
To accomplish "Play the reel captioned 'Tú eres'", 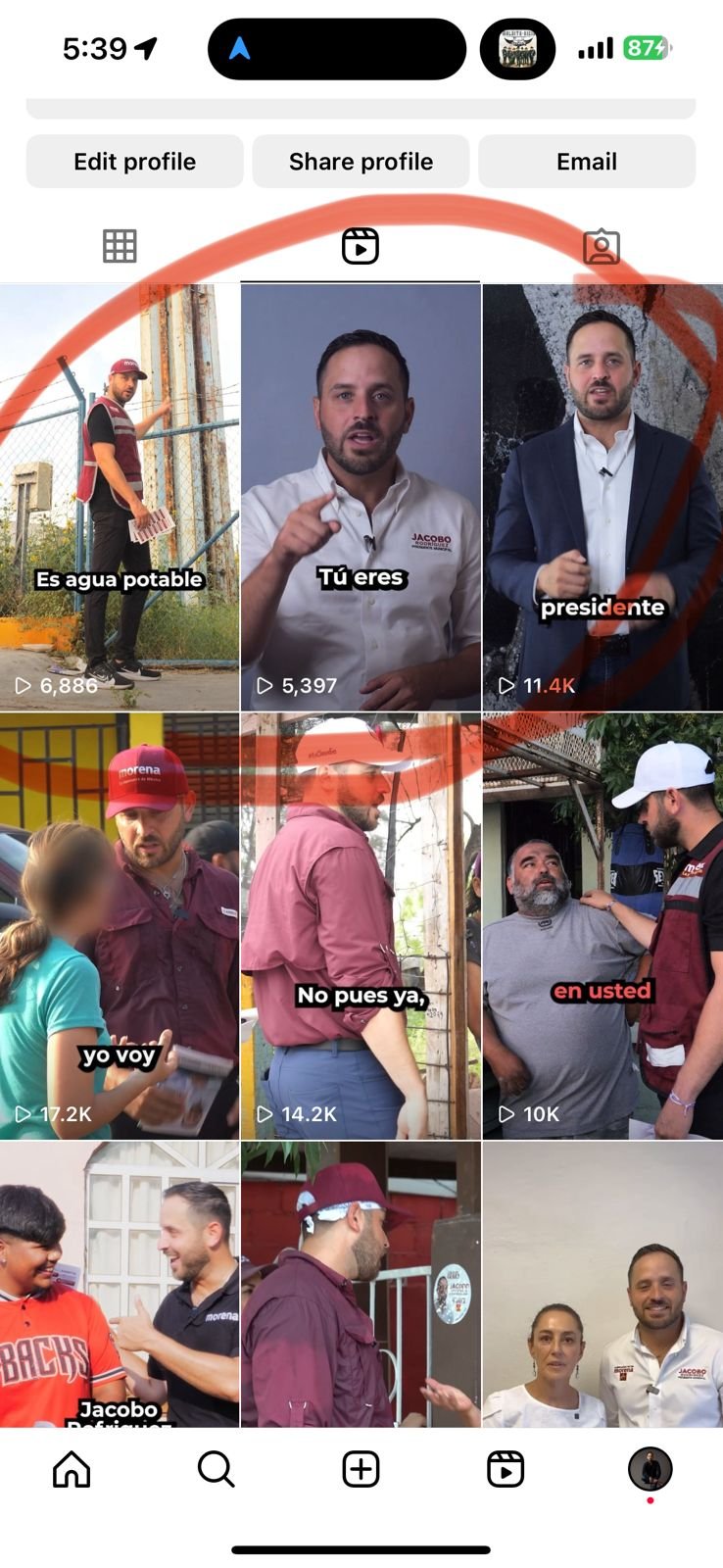I will [361, 498].
